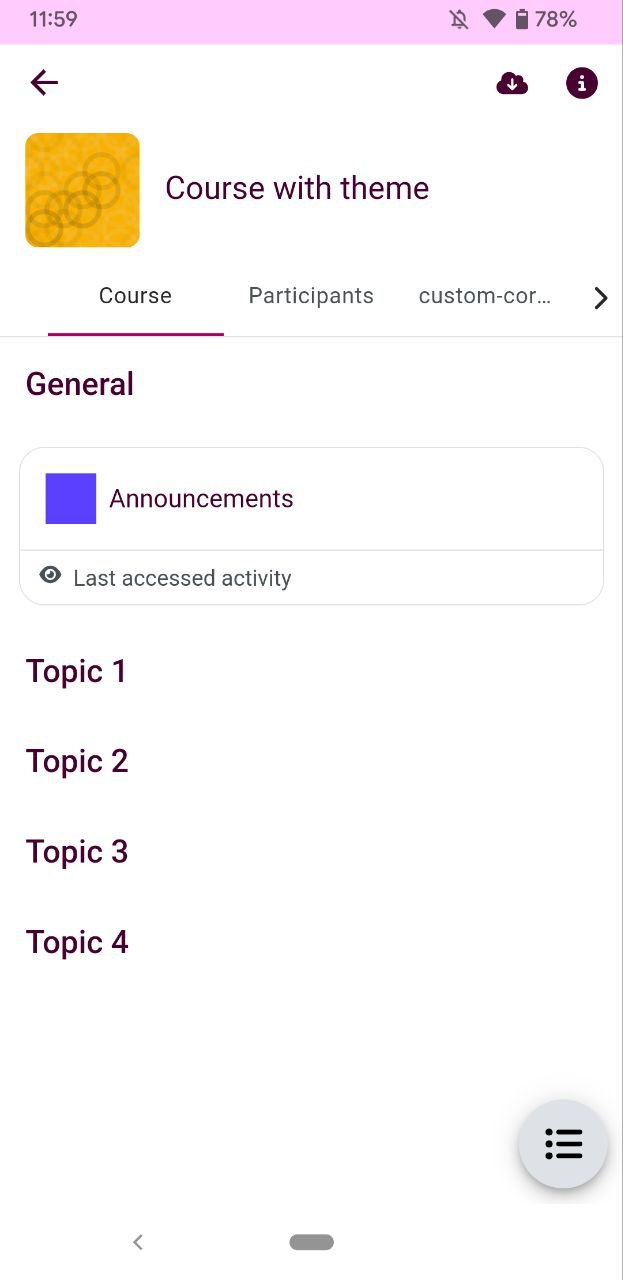
Task: Tap the system back button
Action: pos(138,1242)
